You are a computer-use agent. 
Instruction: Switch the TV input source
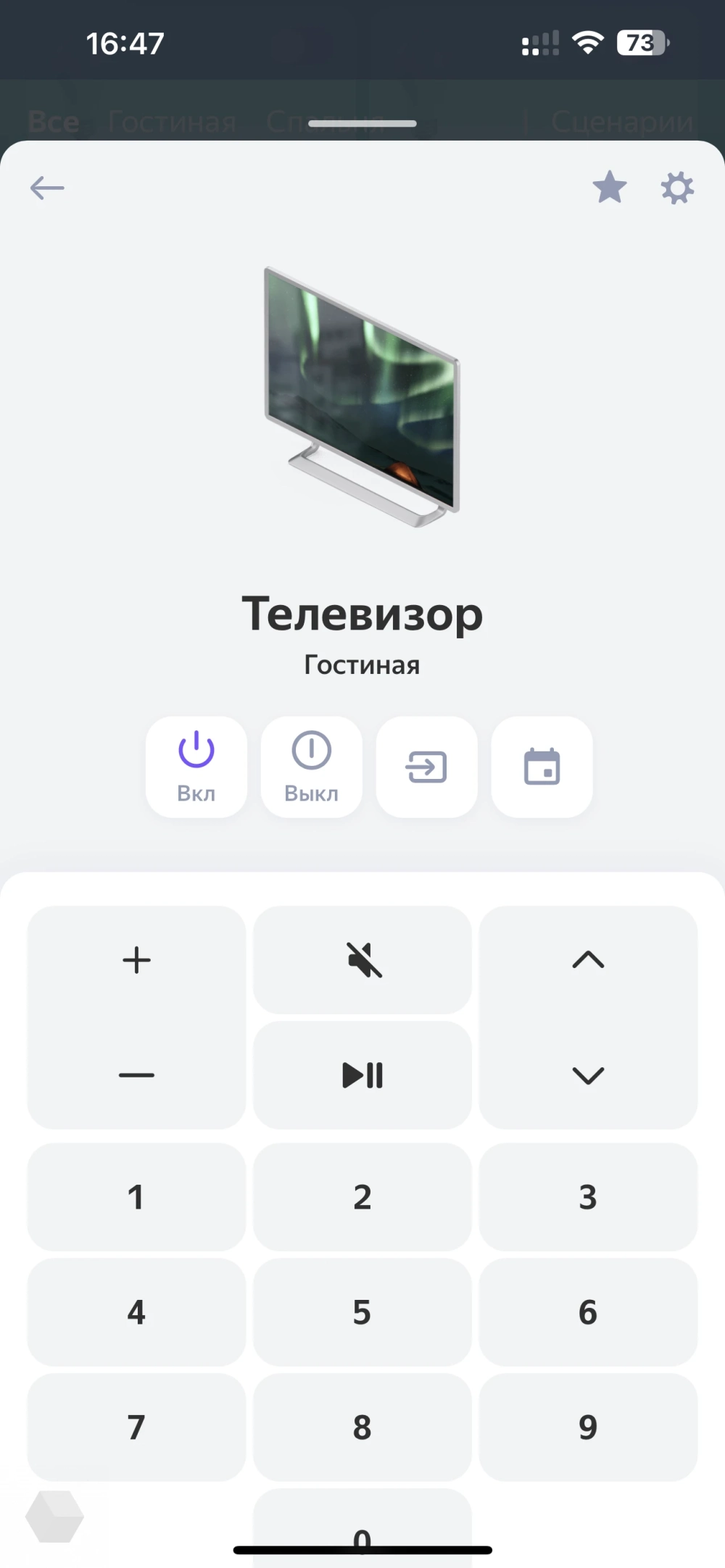coord(426,767)
